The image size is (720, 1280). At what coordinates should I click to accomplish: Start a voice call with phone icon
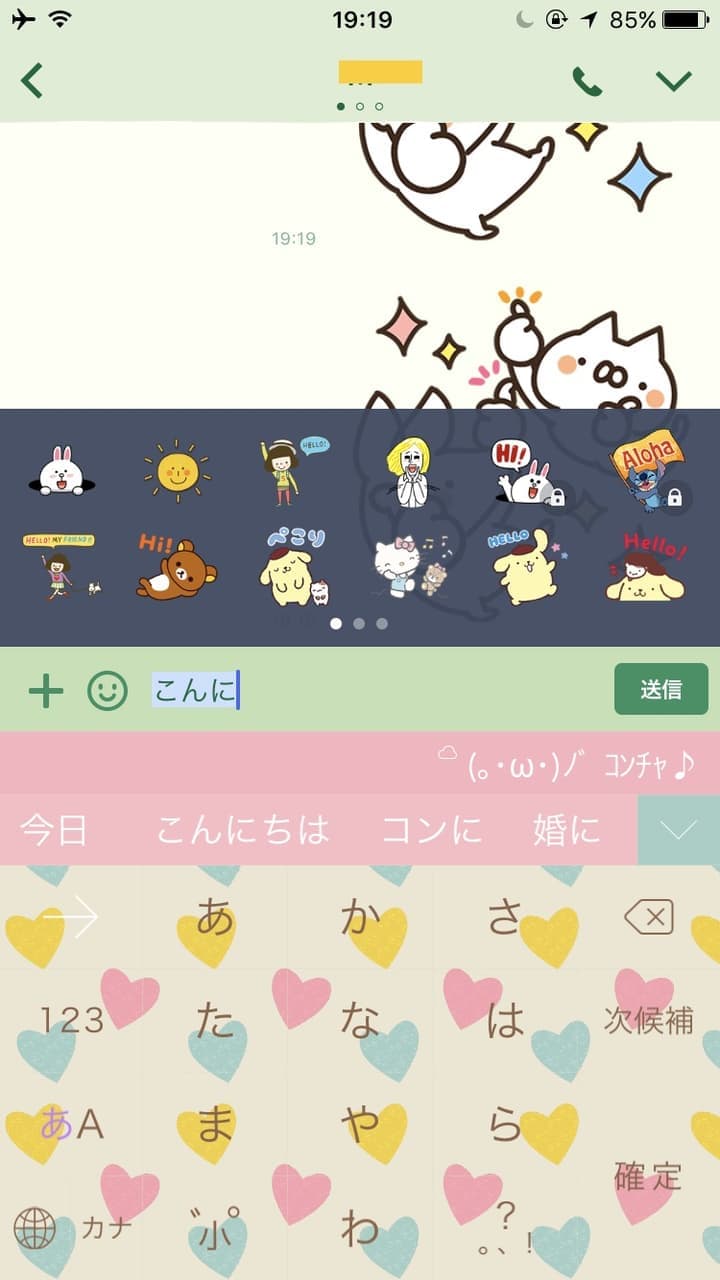[587, 82]
